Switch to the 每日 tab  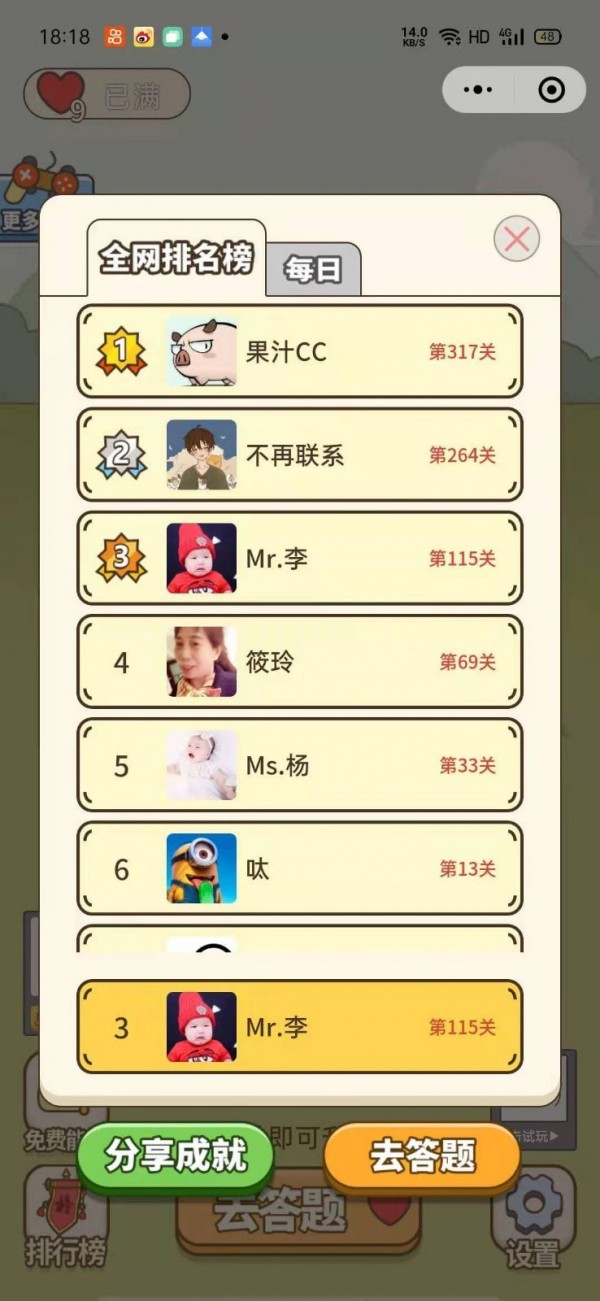pyautogui.click(x=313, y=270)
